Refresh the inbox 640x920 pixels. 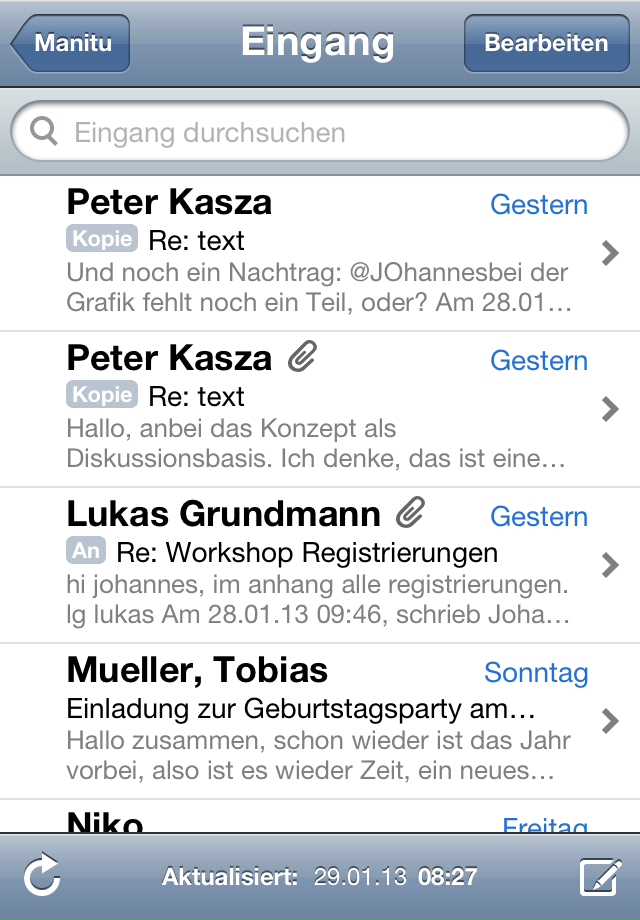pos(42,877)
